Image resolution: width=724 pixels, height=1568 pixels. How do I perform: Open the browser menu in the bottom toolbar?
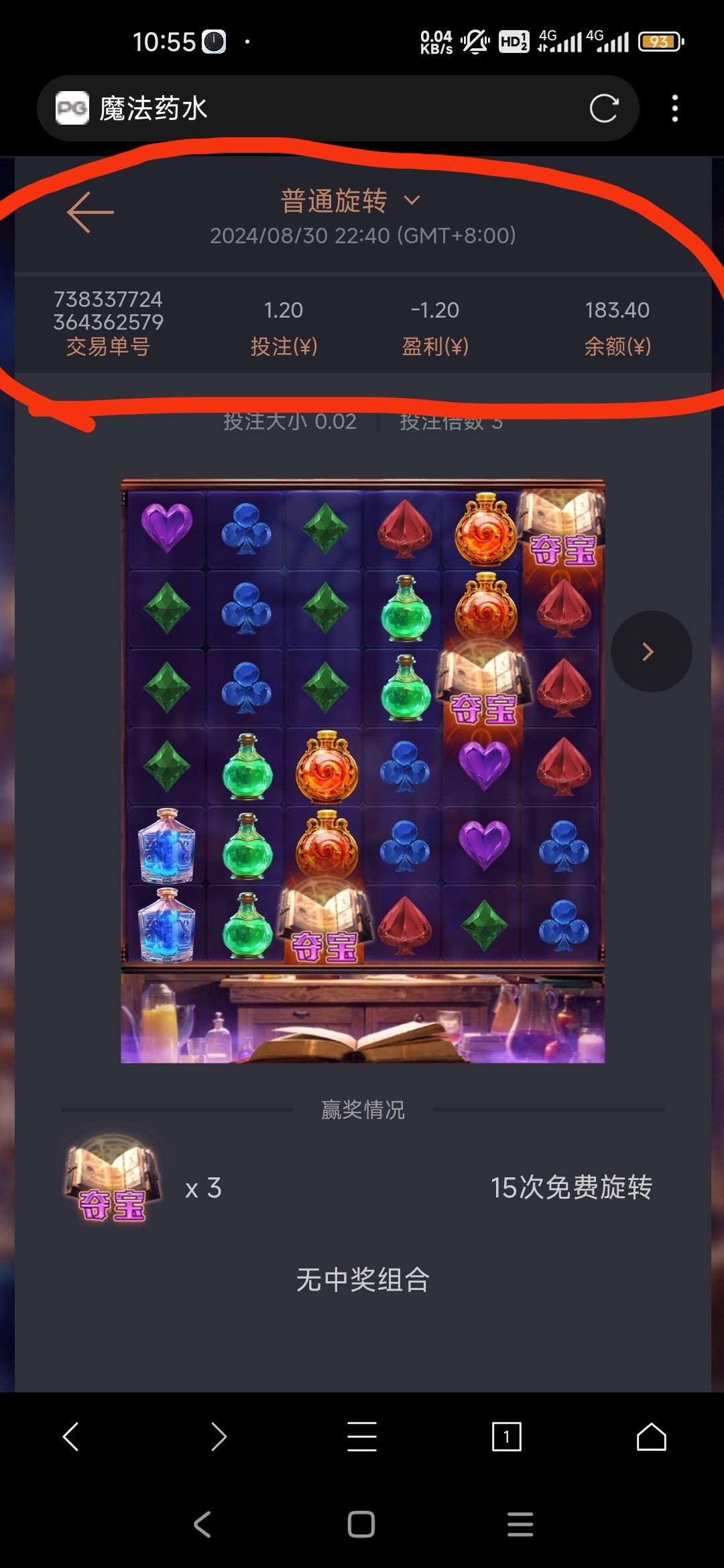(362, 1437)
